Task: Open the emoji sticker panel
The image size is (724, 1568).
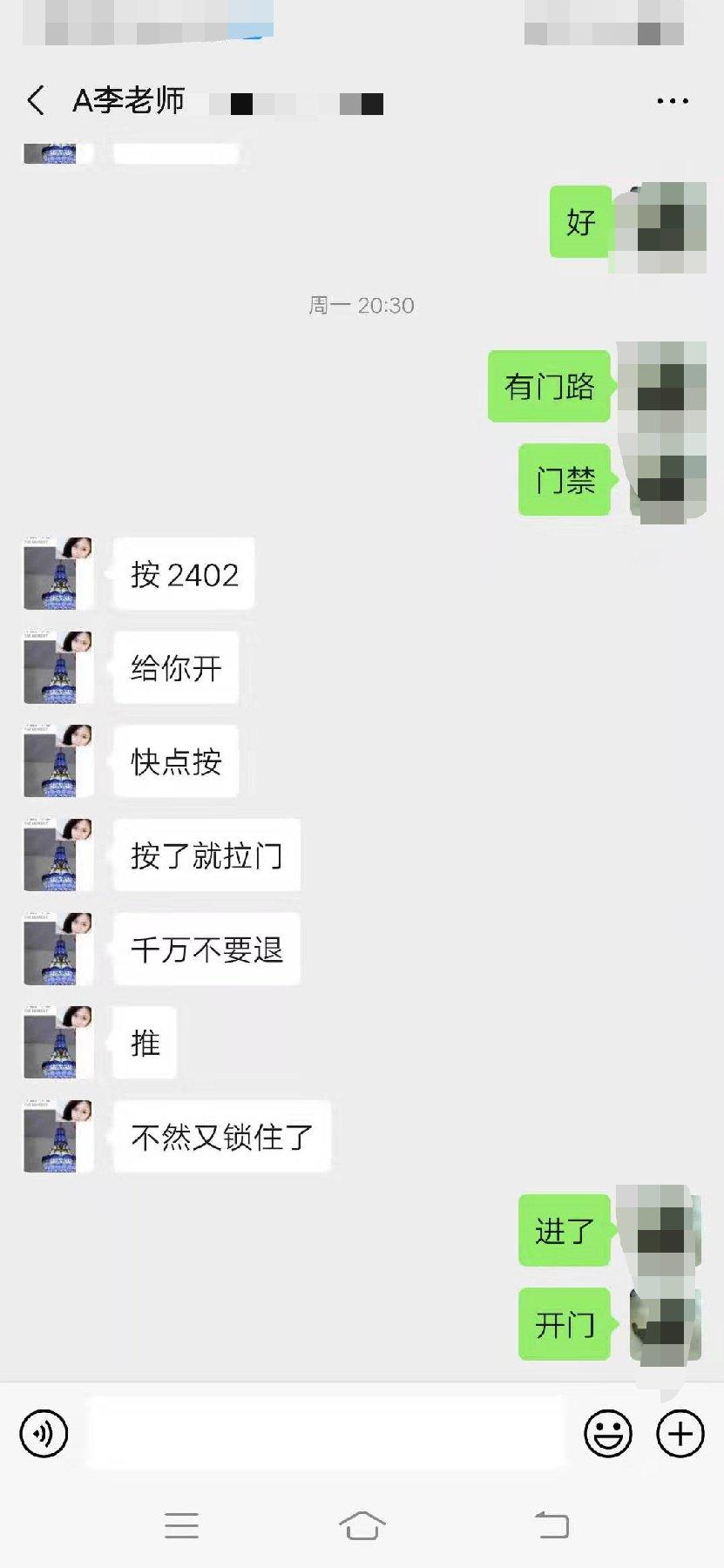Action: tap(607, 1433)
